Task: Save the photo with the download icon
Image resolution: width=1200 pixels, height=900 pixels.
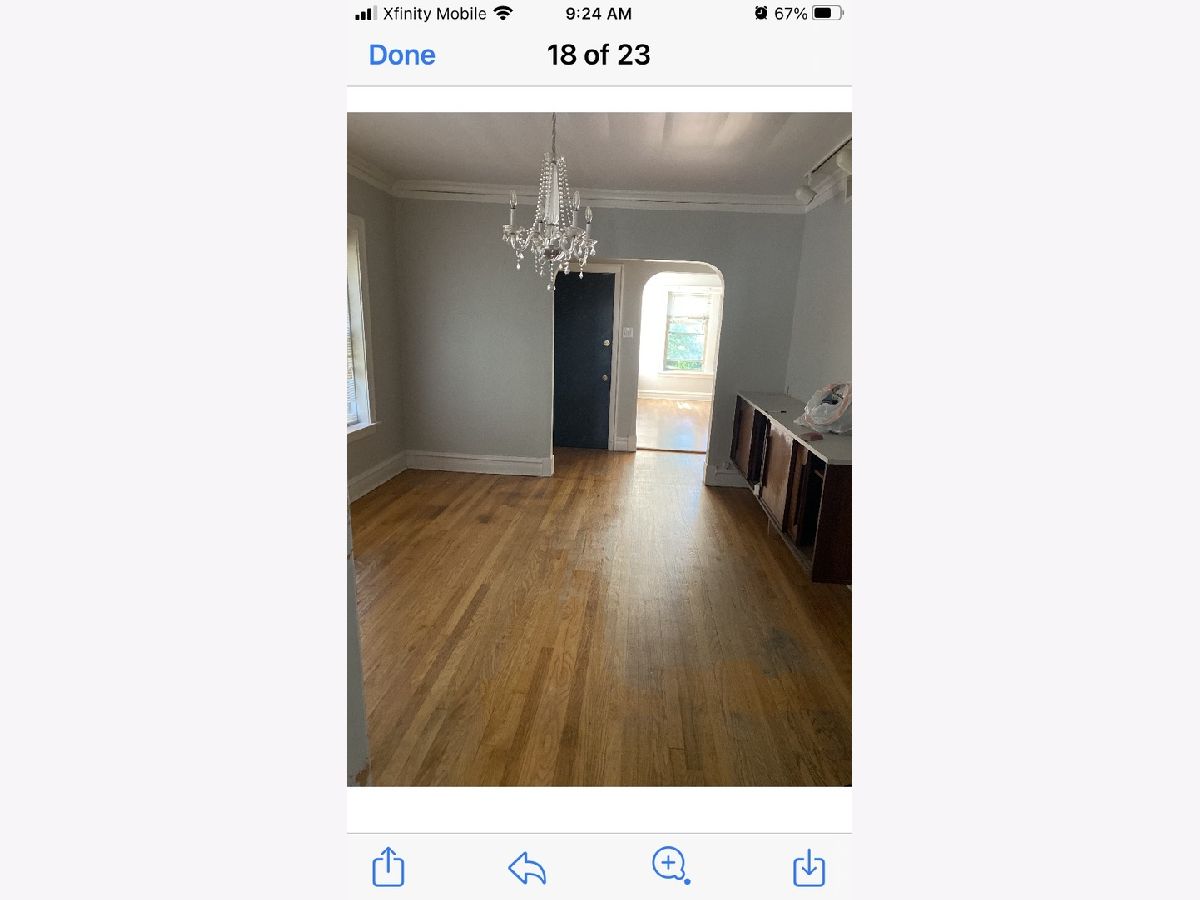Action: (x=809, y=867)
